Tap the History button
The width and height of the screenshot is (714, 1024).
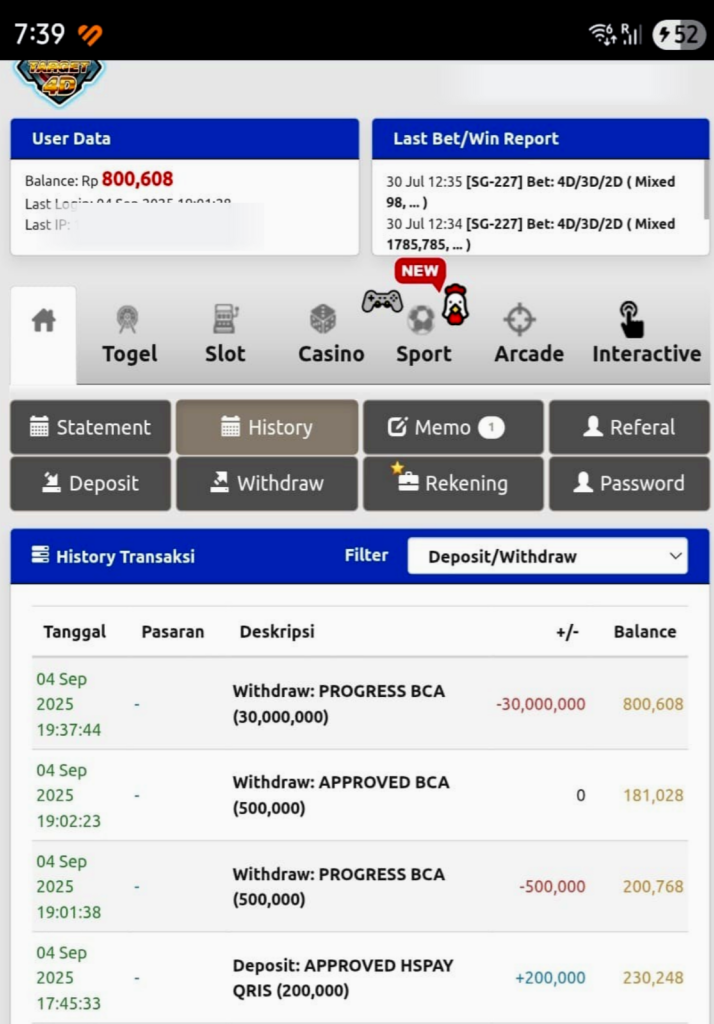[x=267, y=428]
